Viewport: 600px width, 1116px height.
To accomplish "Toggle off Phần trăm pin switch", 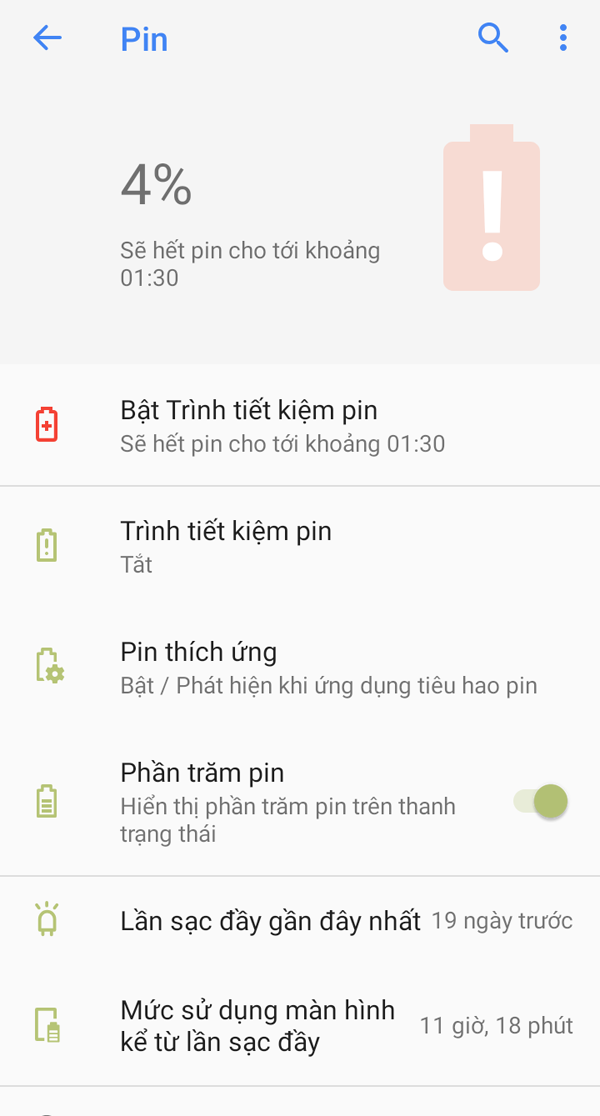I will coord(541,802).
